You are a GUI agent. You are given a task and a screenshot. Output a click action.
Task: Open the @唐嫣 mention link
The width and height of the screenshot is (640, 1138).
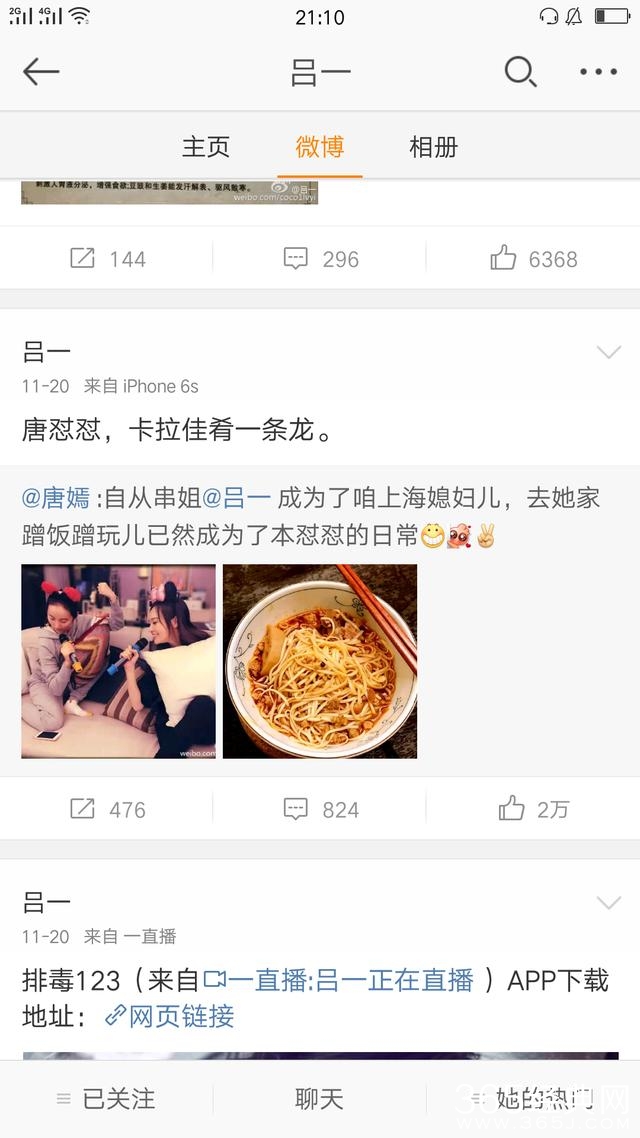click(56, 497)
